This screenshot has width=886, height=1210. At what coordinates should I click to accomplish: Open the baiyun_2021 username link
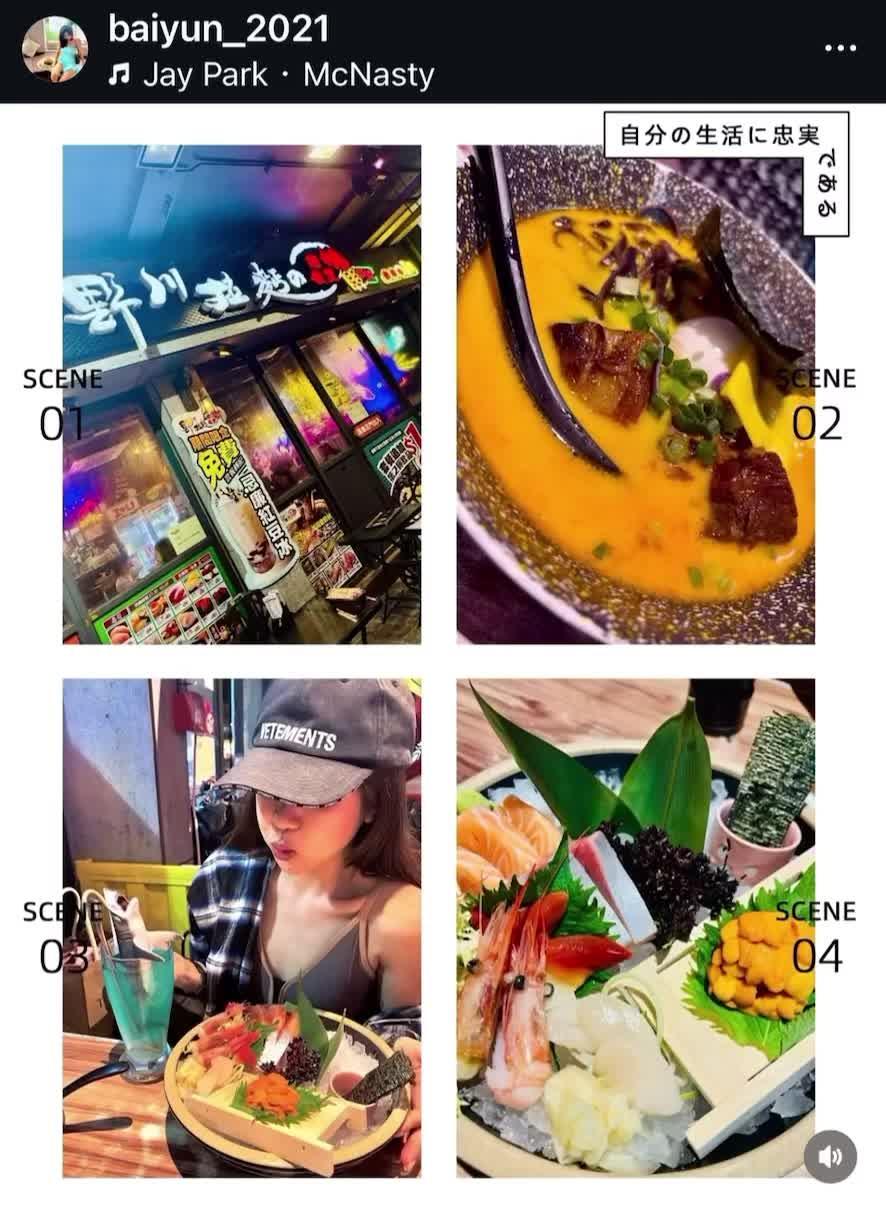(218, 29)
